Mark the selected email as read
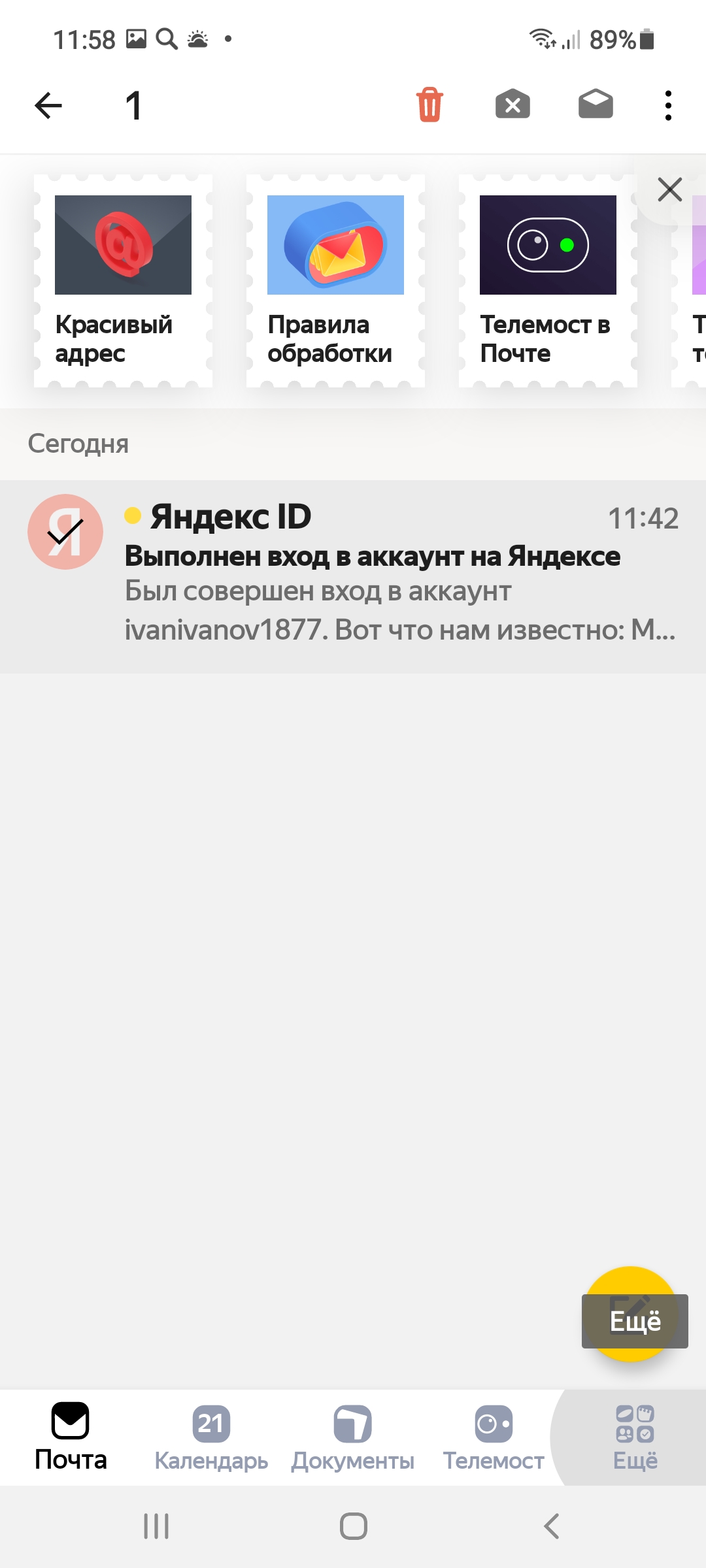Image resolution: width=706 pixels, height=1568 pixels. point(596,105)
